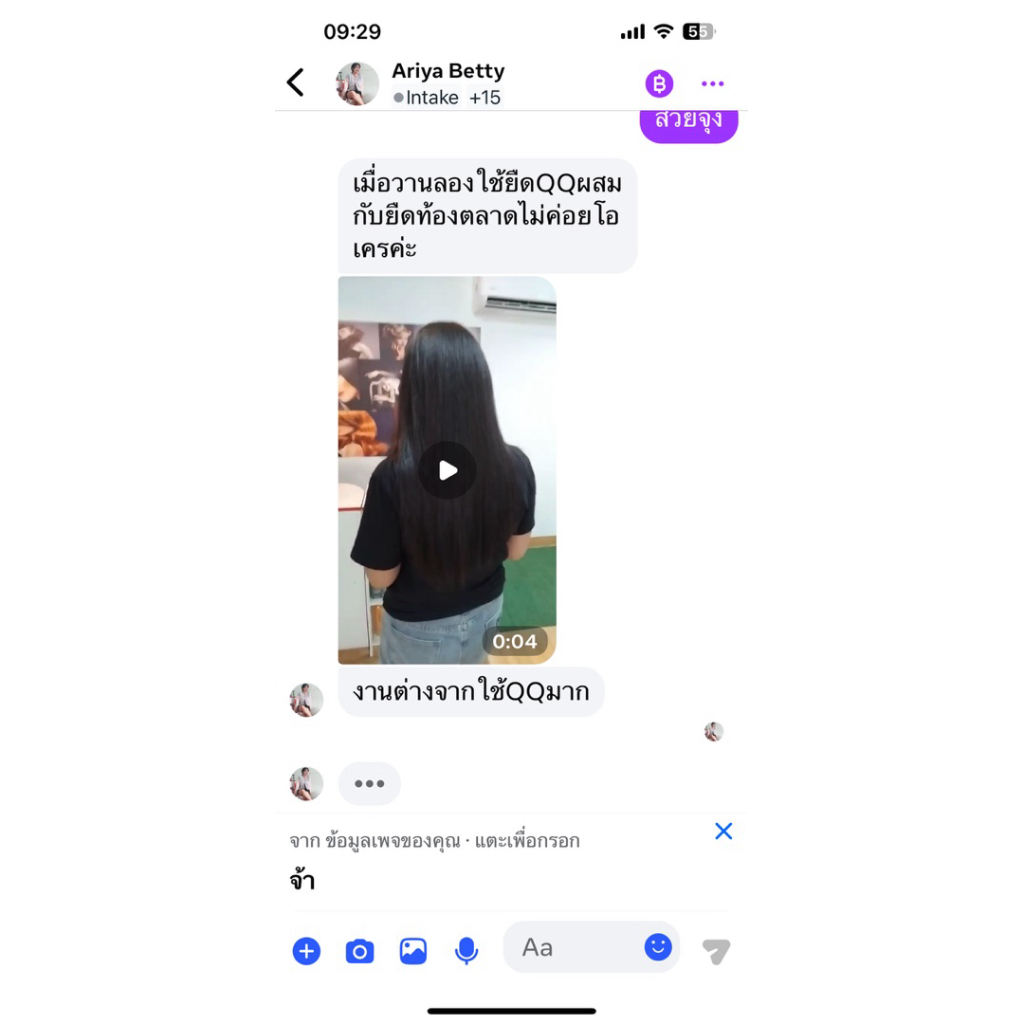Tap the send arrow icon
The height and width of the screenshot is (1024, 1024).
tap(716, 952)
